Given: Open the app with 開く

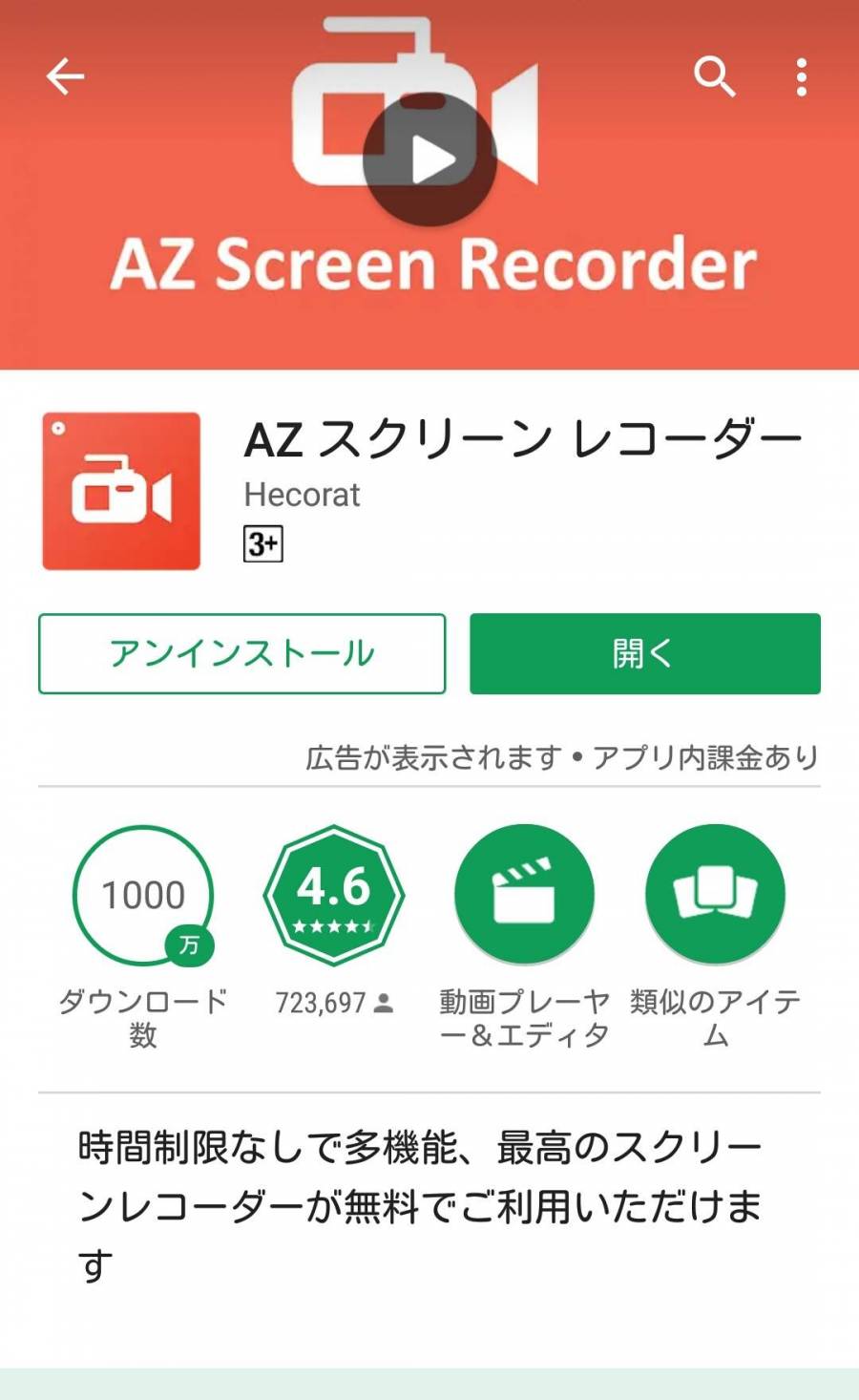Looking at the screenshot, I should [x=644, y=654].
